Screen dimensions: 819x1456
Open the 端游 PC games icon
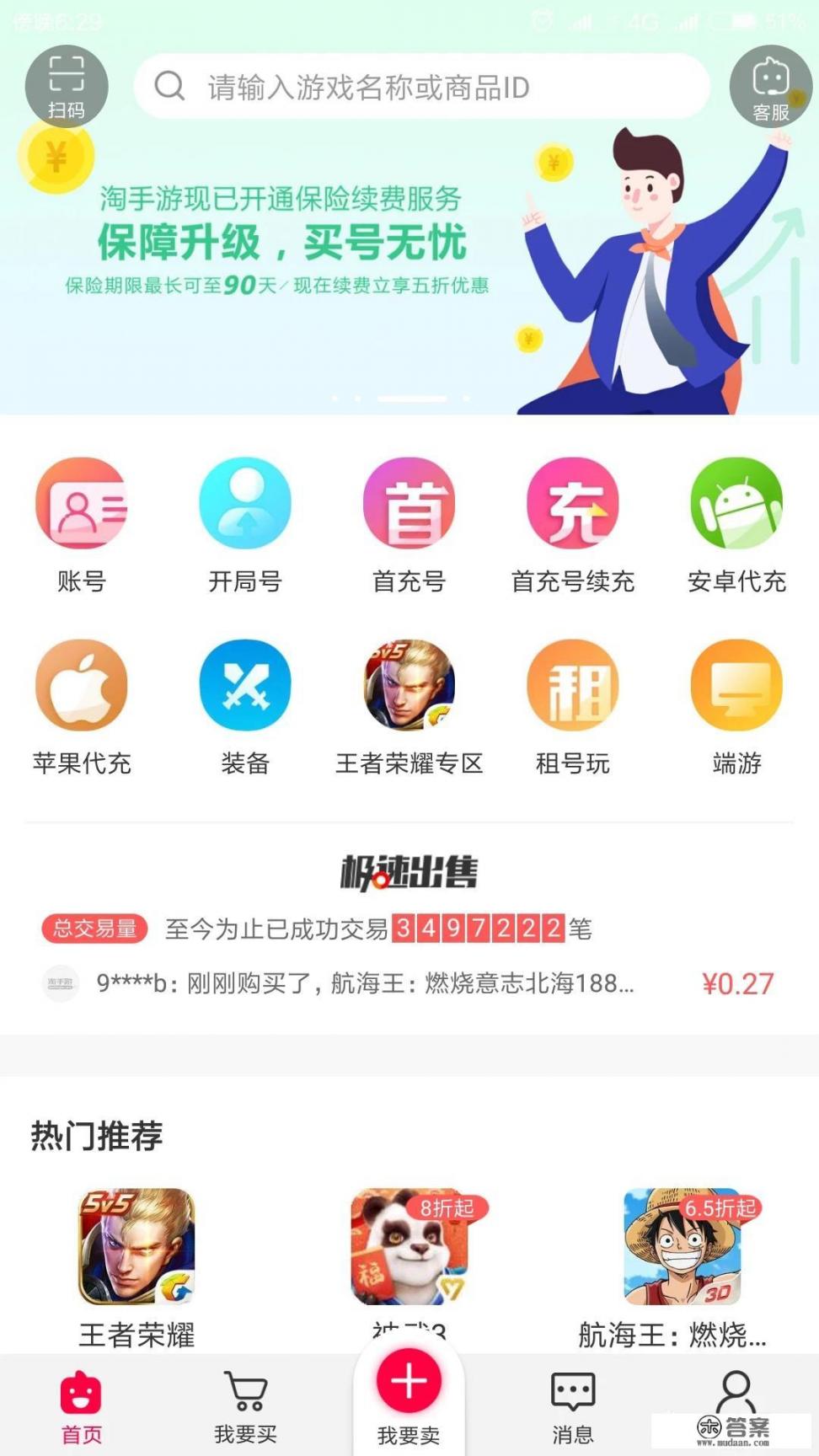(736, 687)
